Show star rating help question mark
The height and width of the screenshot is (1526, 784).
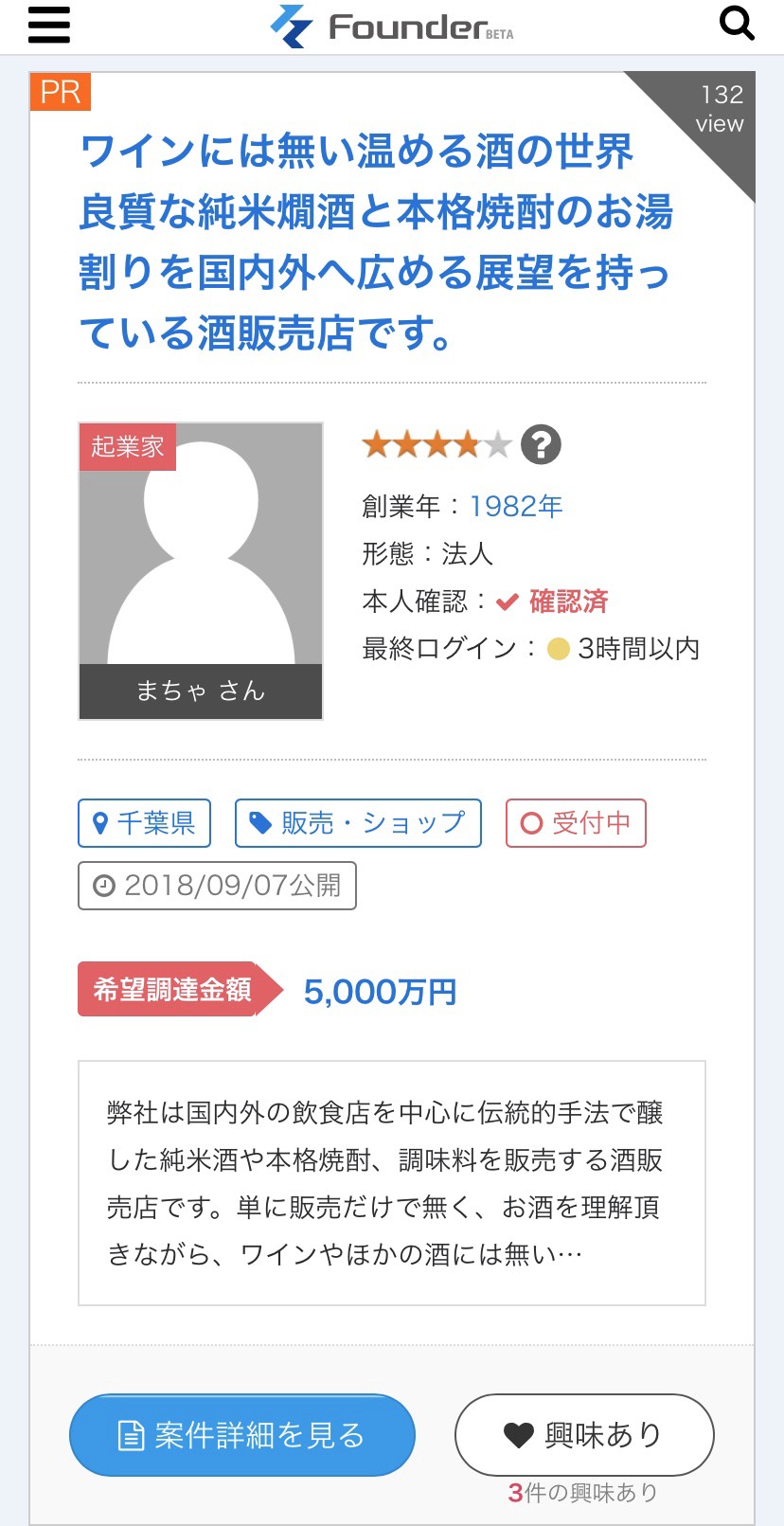point(542,444)
